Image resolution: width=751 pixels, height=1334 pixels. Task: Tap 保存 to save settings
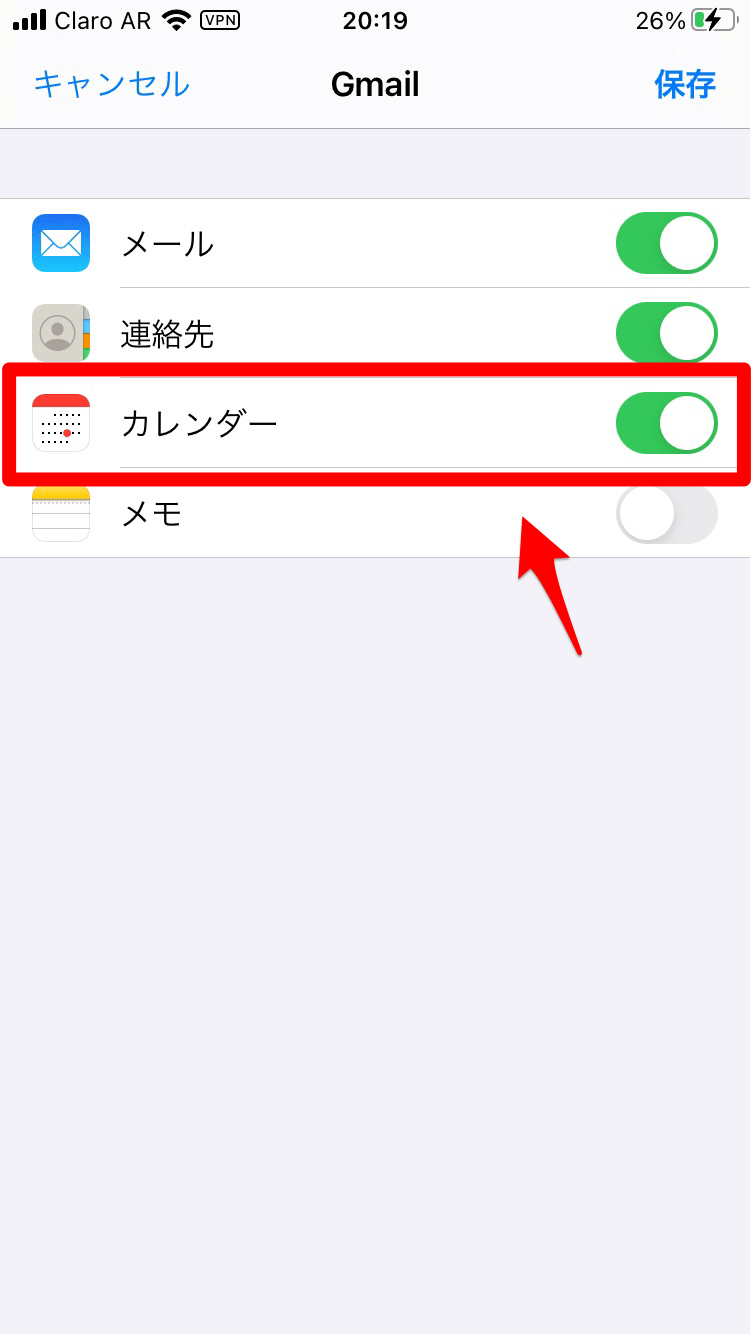click(x=686, y=85)
